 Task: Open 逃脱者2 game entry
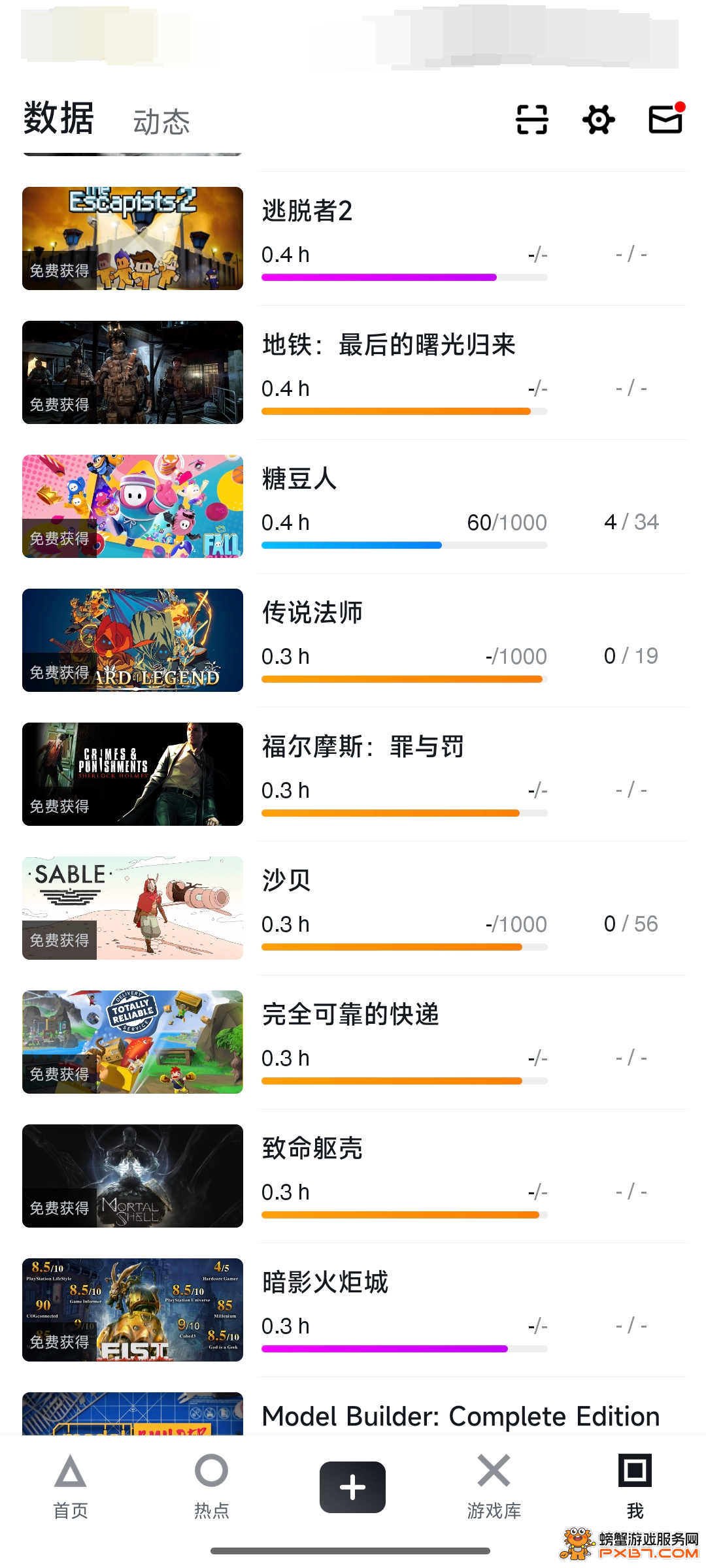[355, 238]
